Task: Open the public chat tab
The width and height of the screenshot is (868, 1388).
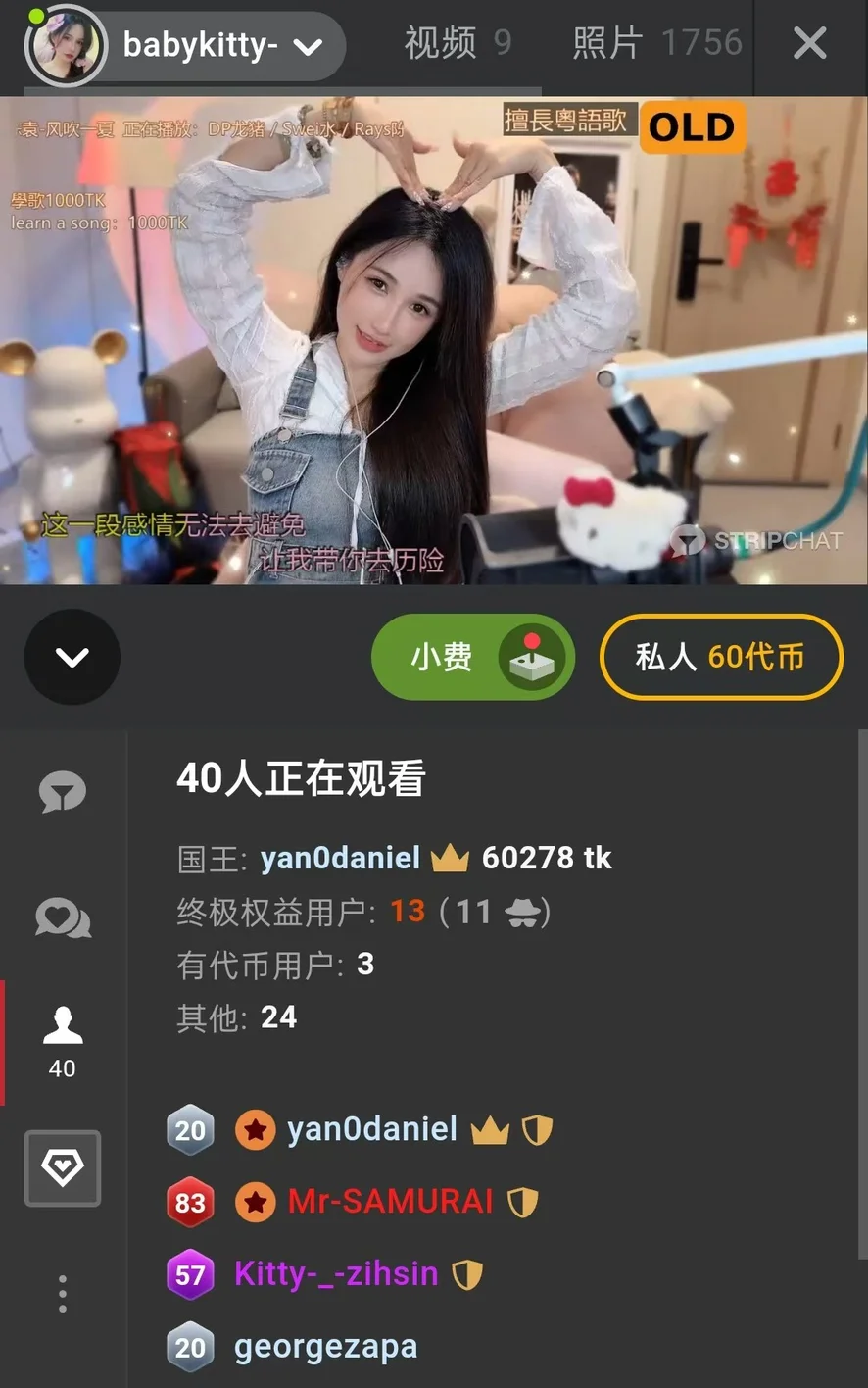Action: pyautogui.click(x=63, y=792)
